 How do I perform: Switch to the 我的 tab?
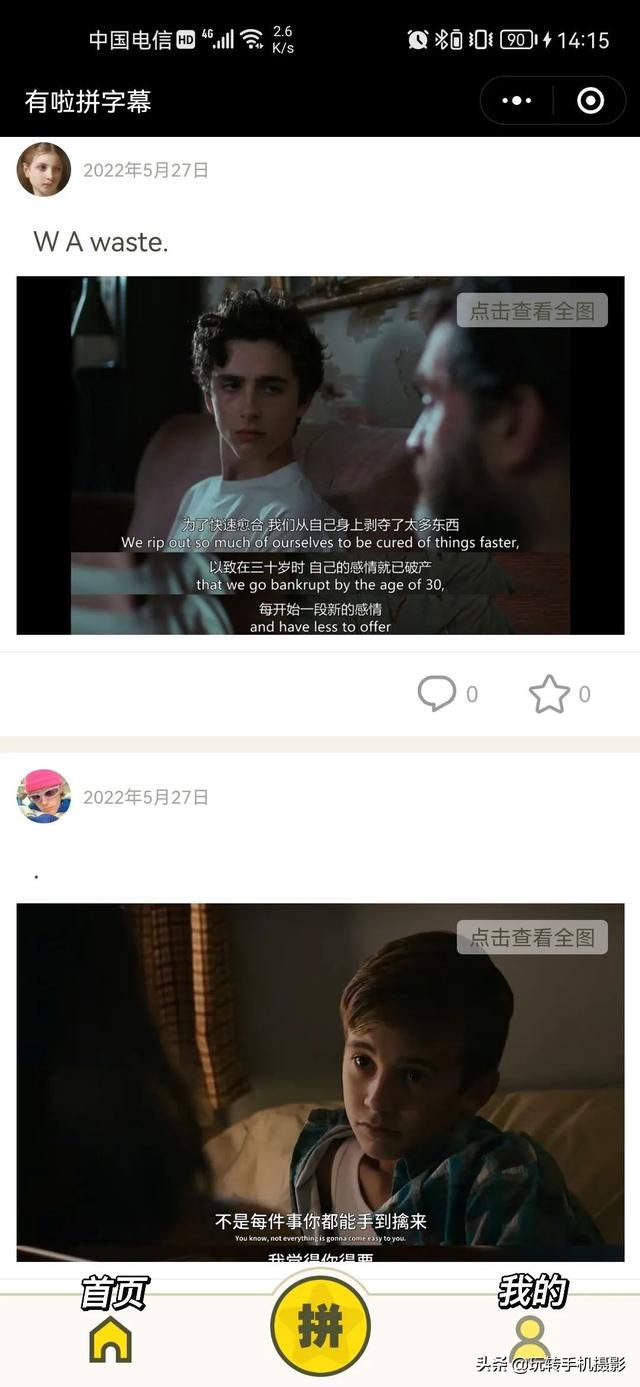tap(532, 1319)
